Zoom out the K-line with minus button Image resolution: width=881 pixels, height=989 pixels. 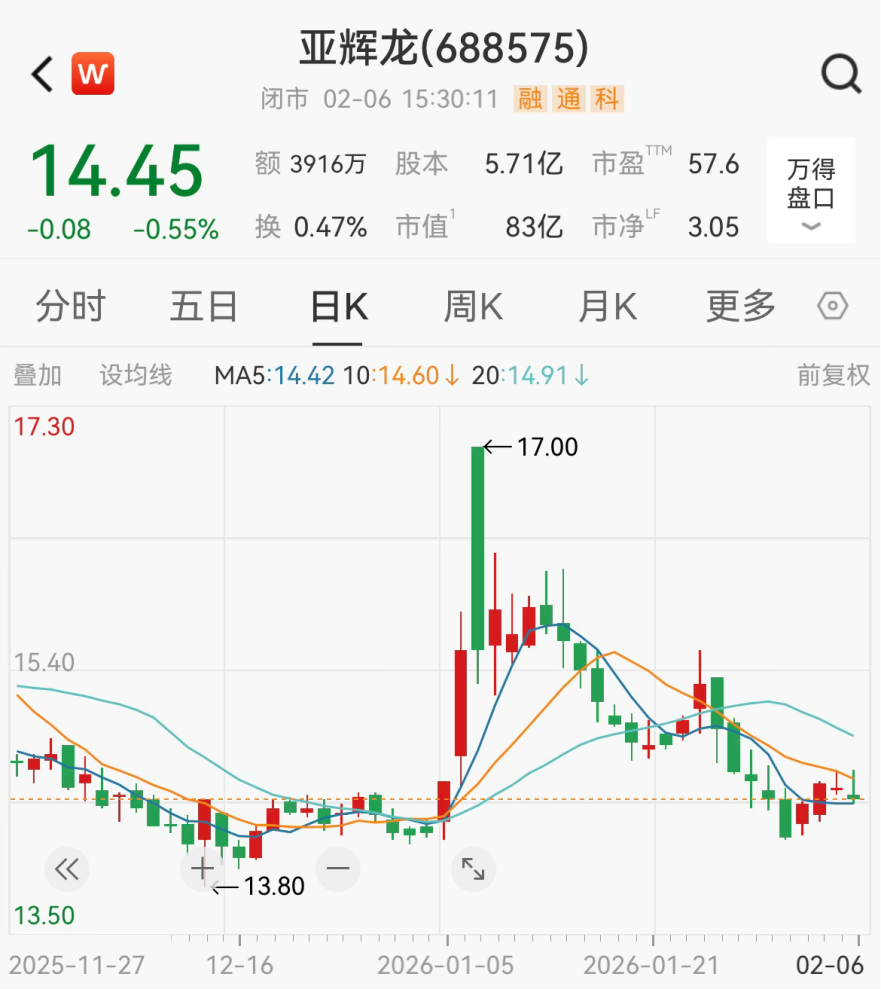[x=338, y=868]
